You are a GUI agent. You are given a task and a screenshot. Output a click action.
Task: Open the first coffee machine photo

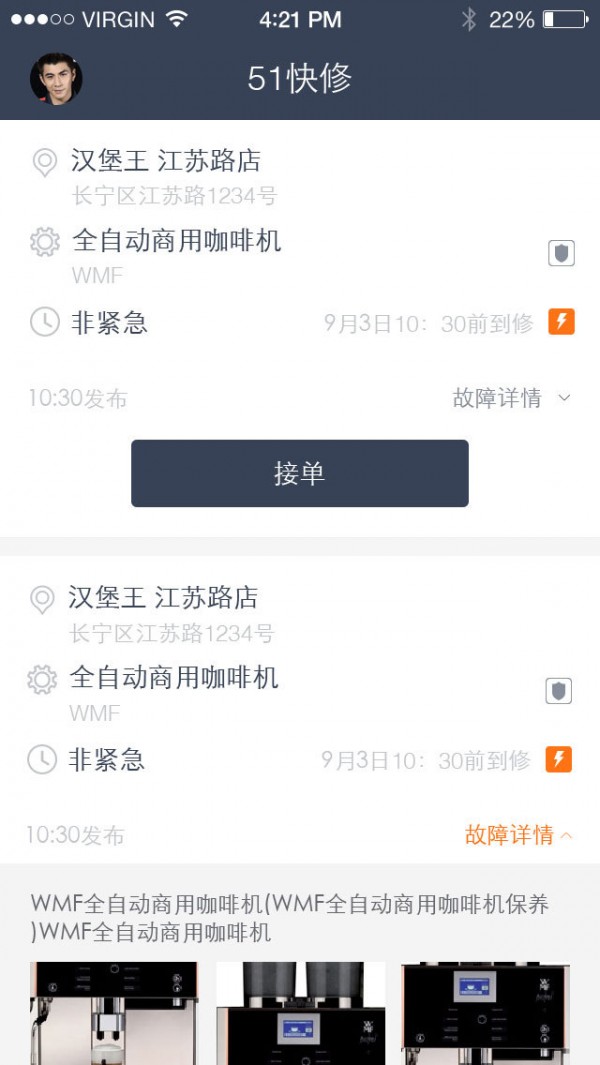tap(113, 1012)
